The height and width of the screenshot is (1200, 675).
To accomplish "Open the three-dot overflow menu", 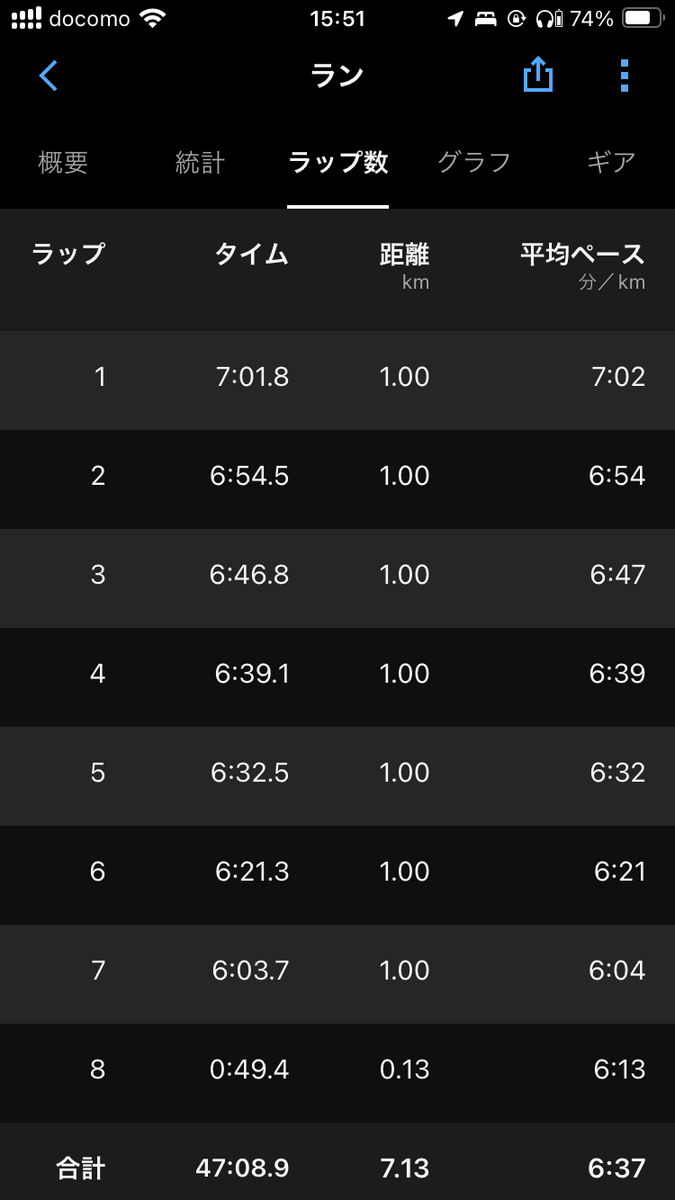I will point(624,76).
